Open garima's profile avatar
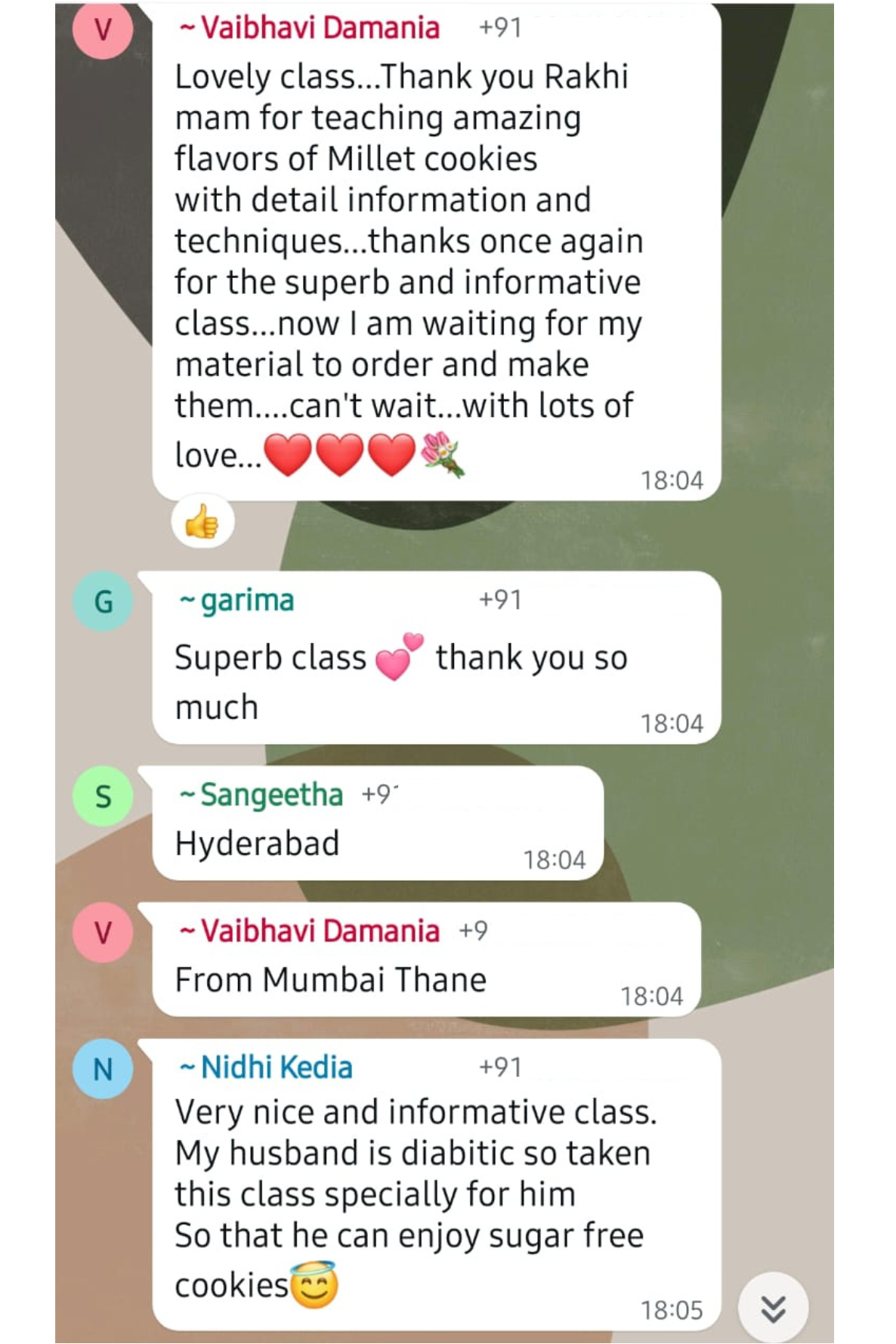 [x=104, y=601]
